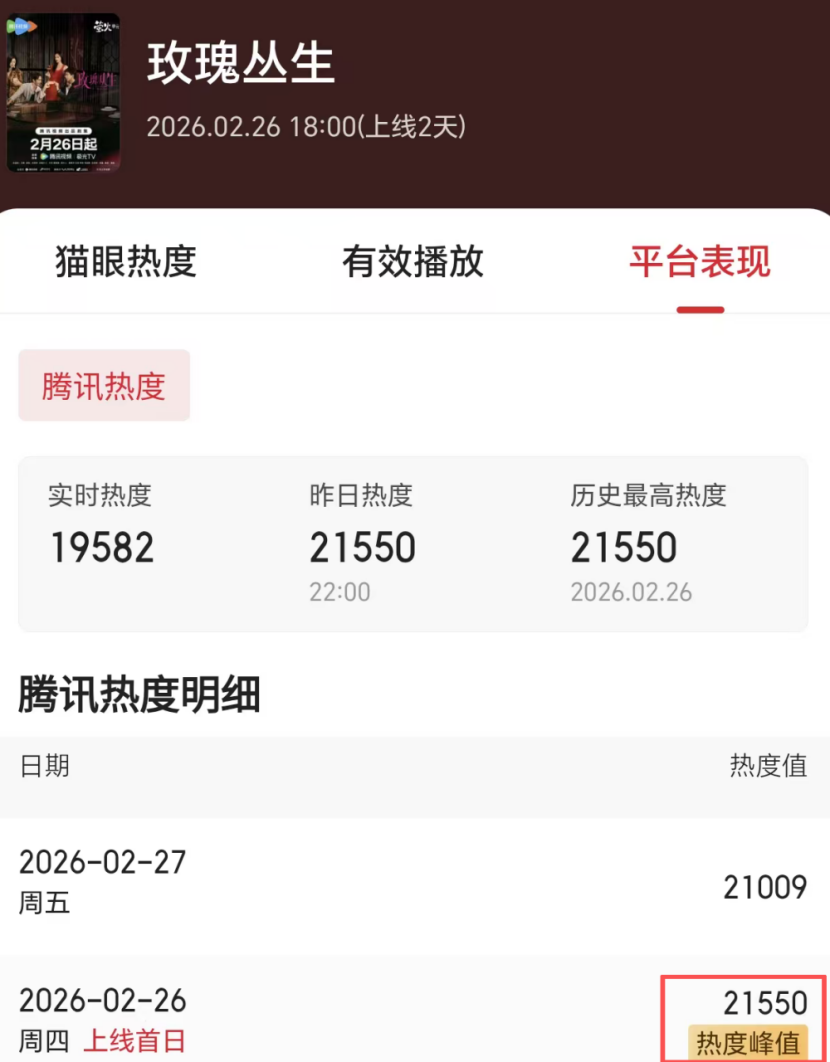Tap the 腾讯热度 filter chip
This screenshot has width=830, height=1062.
tap(104, 385)
